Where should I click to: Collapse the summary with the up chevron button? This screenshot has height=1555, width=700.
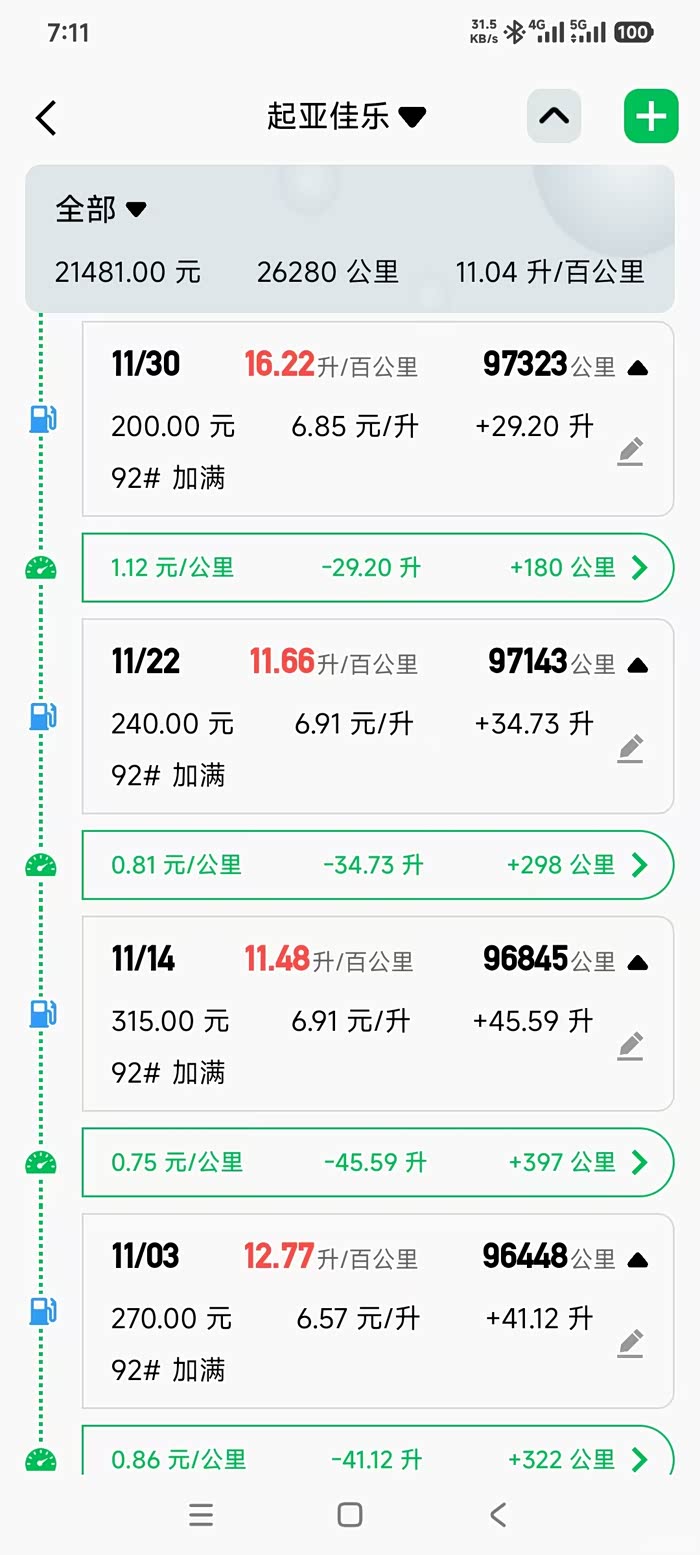click(554, 116)
